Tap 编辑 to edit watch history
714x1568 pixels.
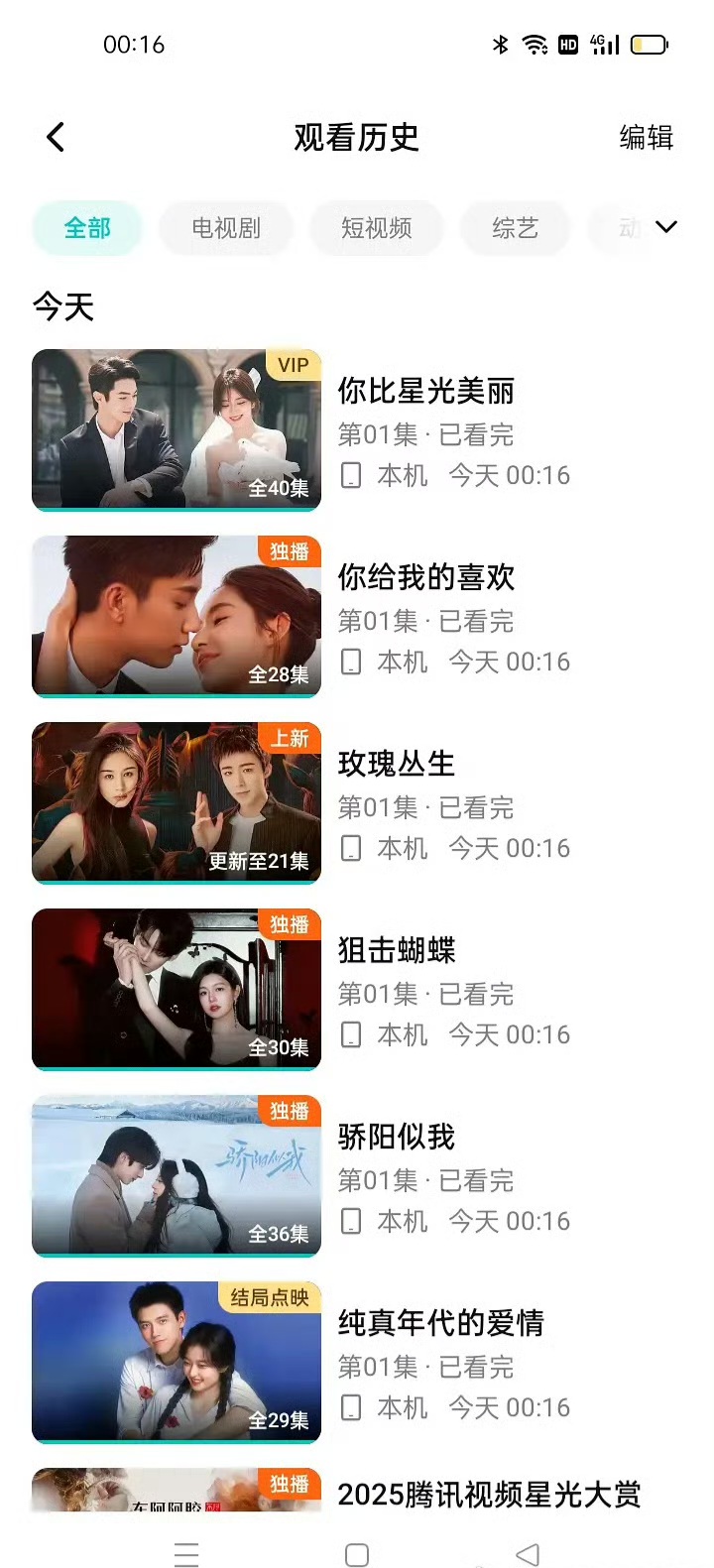click(646, 137)
